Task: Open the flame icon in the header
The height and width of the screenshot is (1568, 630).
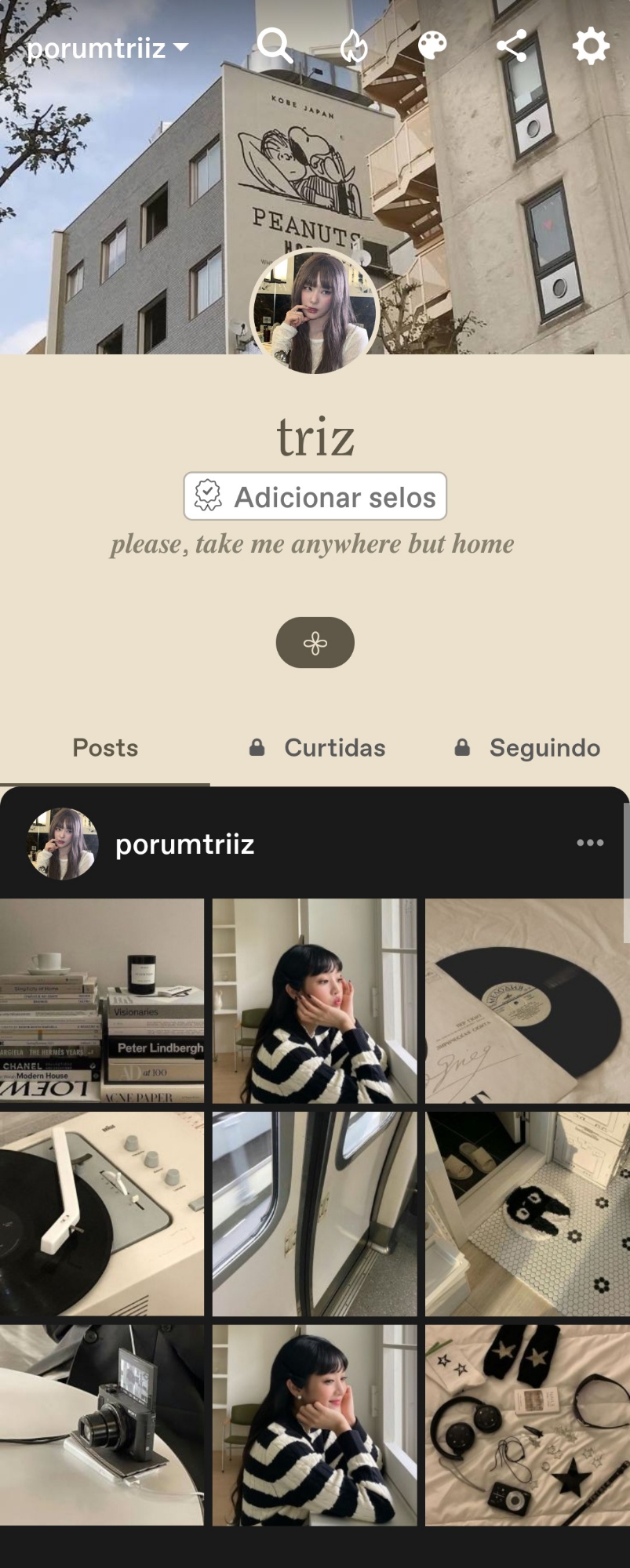Action: coord(354,46)
